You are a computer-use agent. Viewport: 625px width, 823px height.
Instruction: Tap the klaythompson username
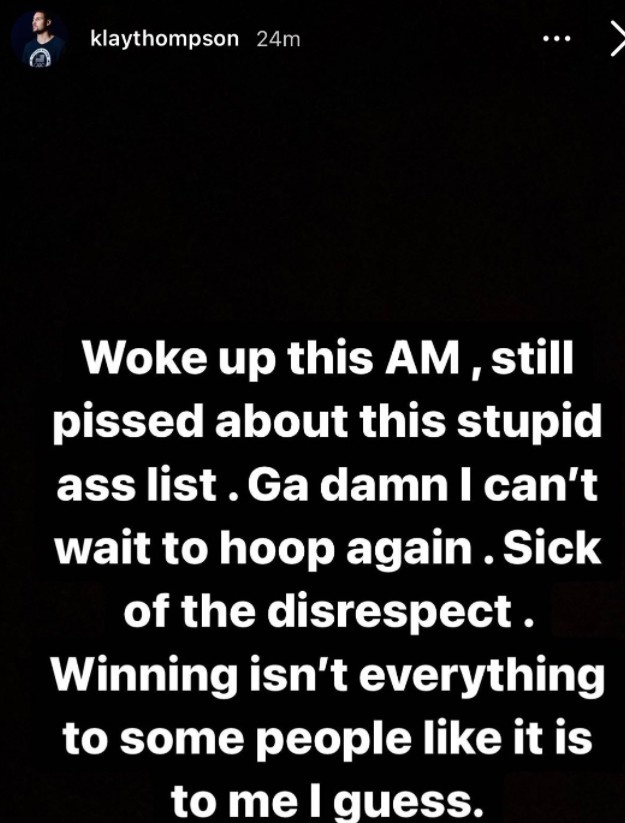[x=163, y=39]
